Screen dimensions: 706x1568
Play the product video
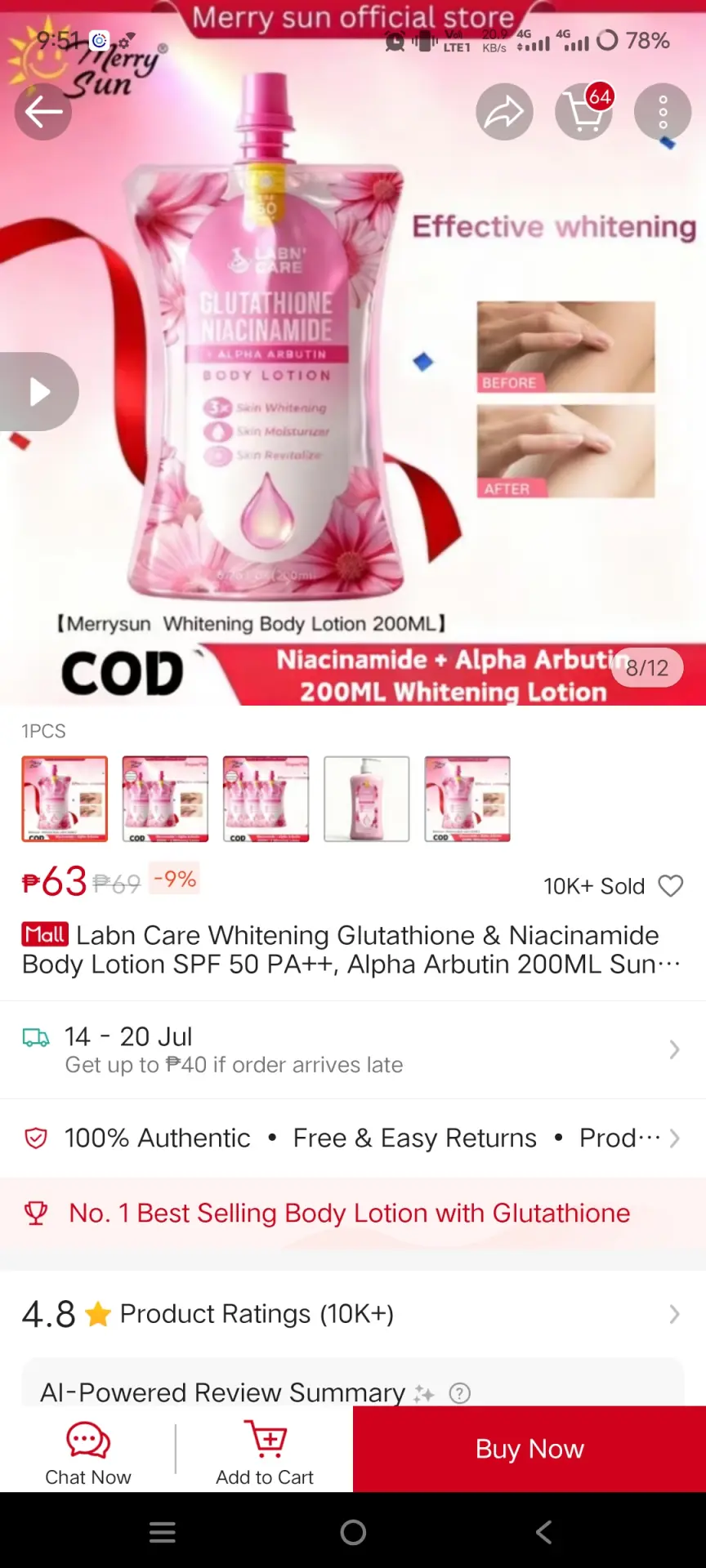[x=38, y=392]
